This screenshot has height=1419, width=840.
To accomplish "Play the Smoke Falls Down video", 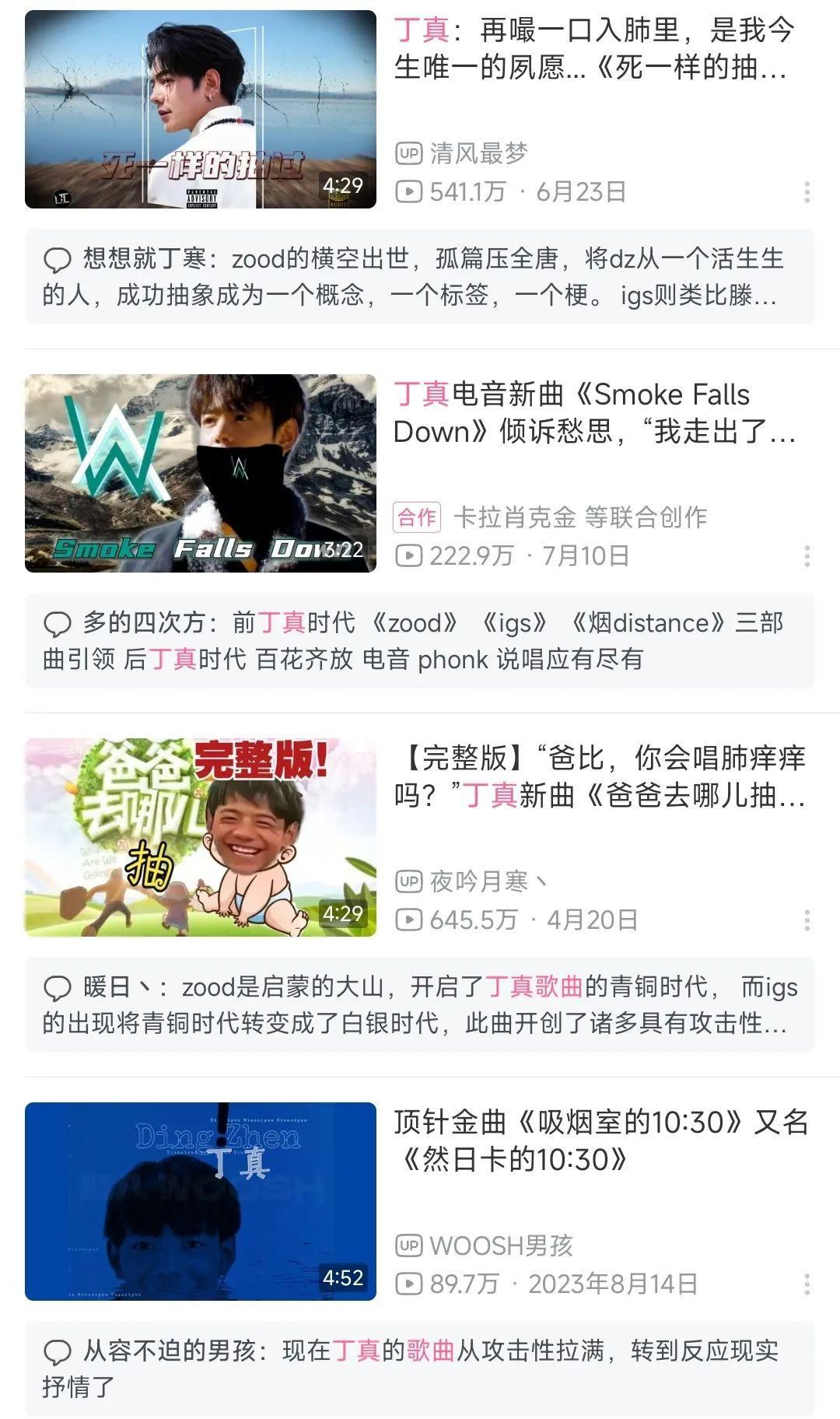I will tap(200, 473).
